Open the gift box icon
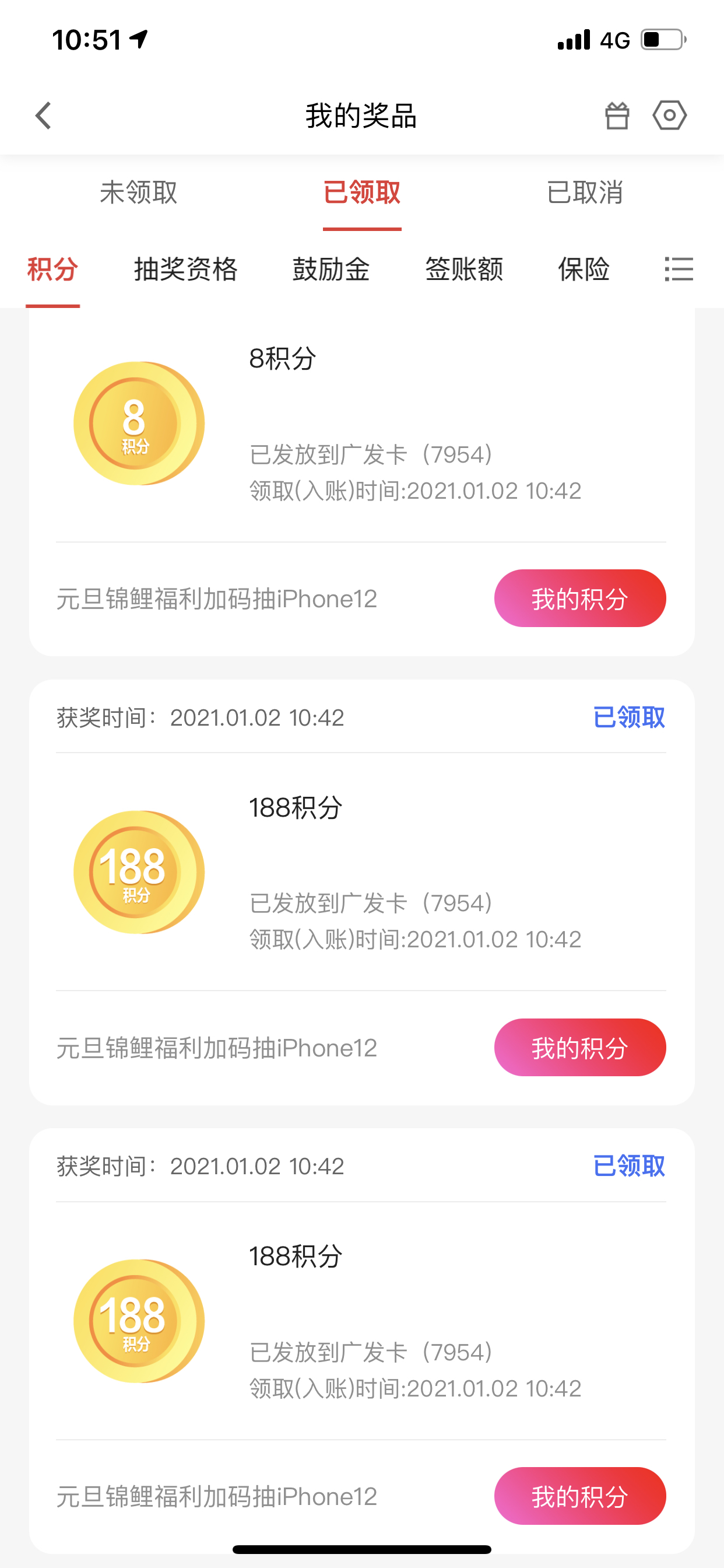This screenshot has width=724, height=1568. 616,116
